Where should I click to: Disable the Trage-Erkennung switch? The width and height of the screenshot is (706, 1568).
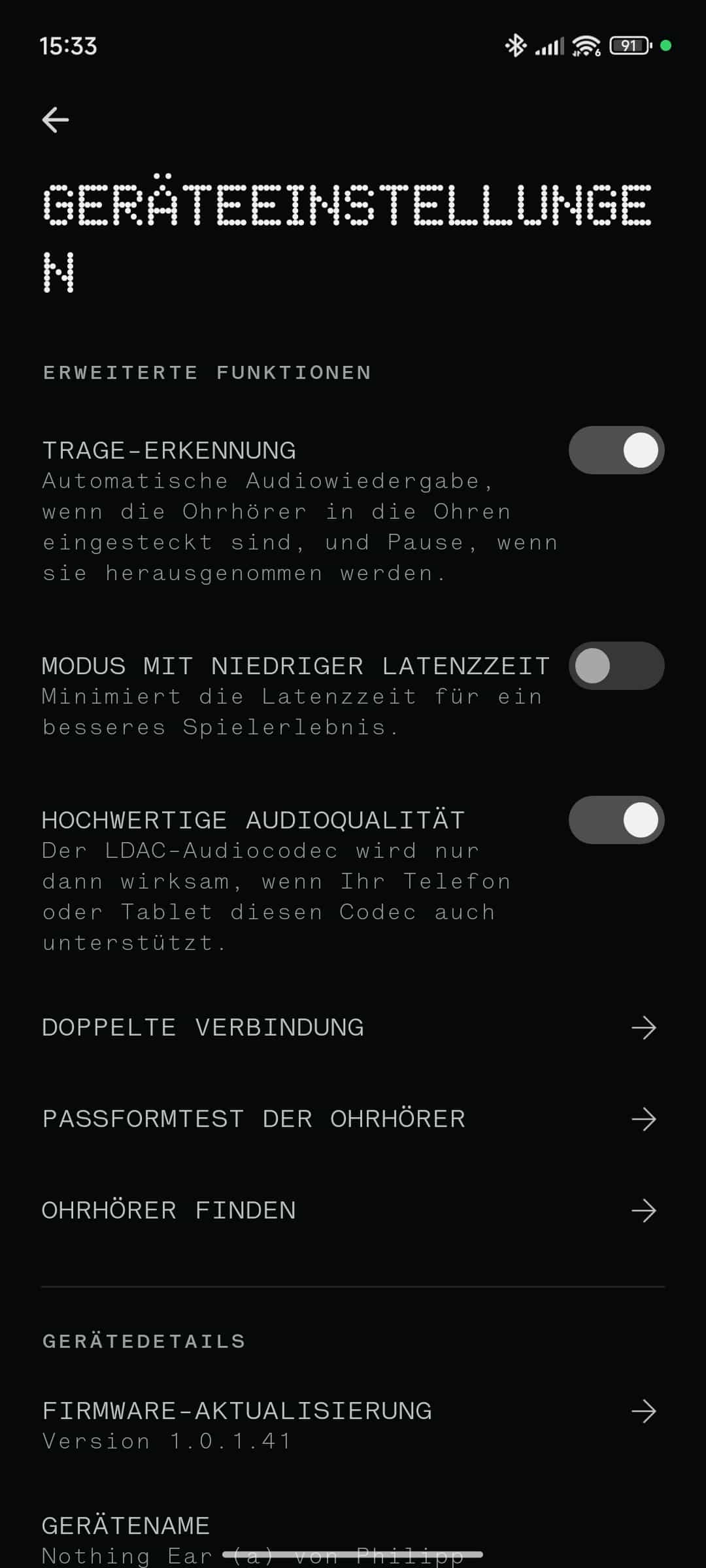pyautogui.click(x=616, y=450)
